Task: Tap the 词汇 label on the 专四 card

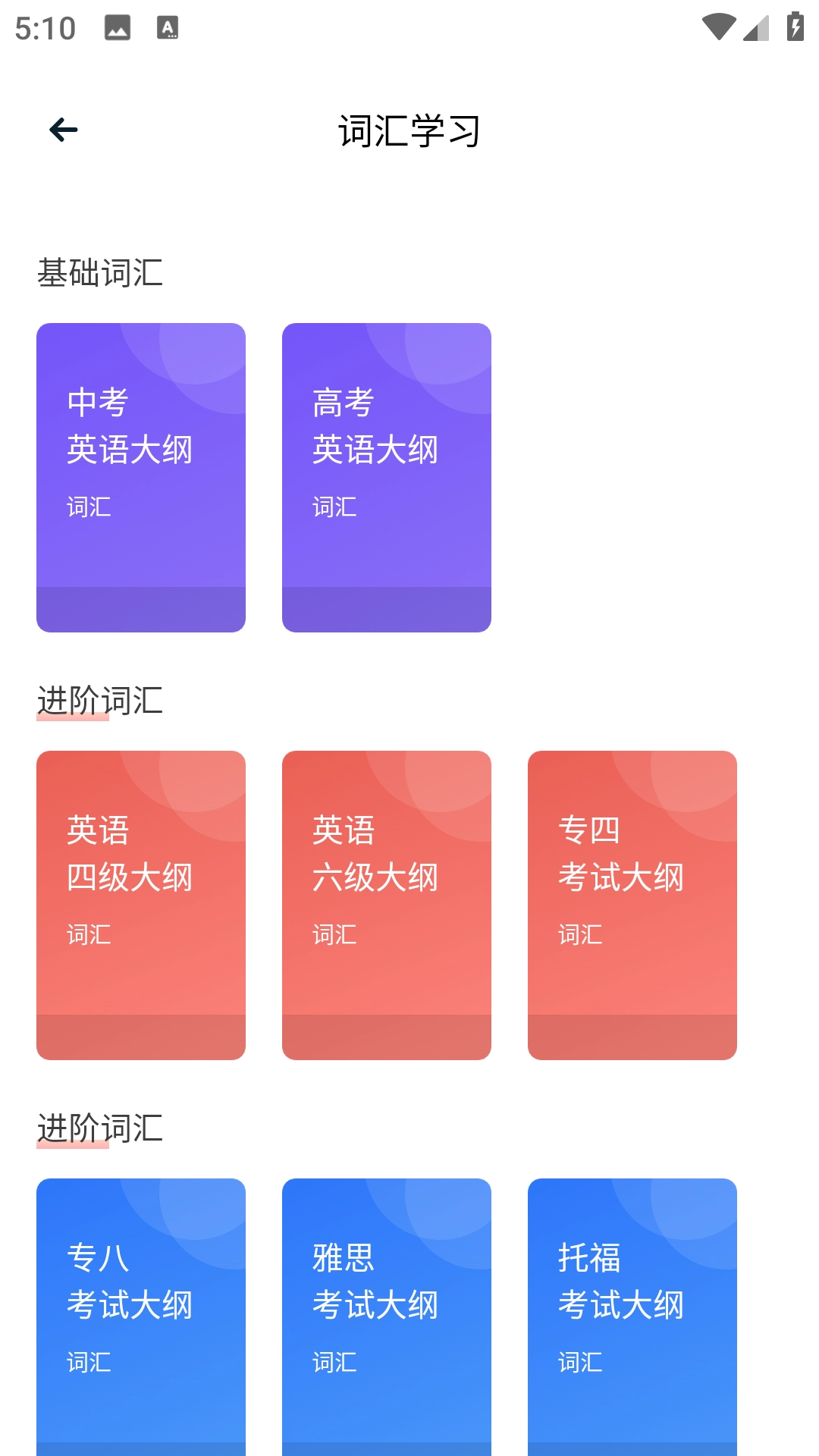Action: pos(579,934)
